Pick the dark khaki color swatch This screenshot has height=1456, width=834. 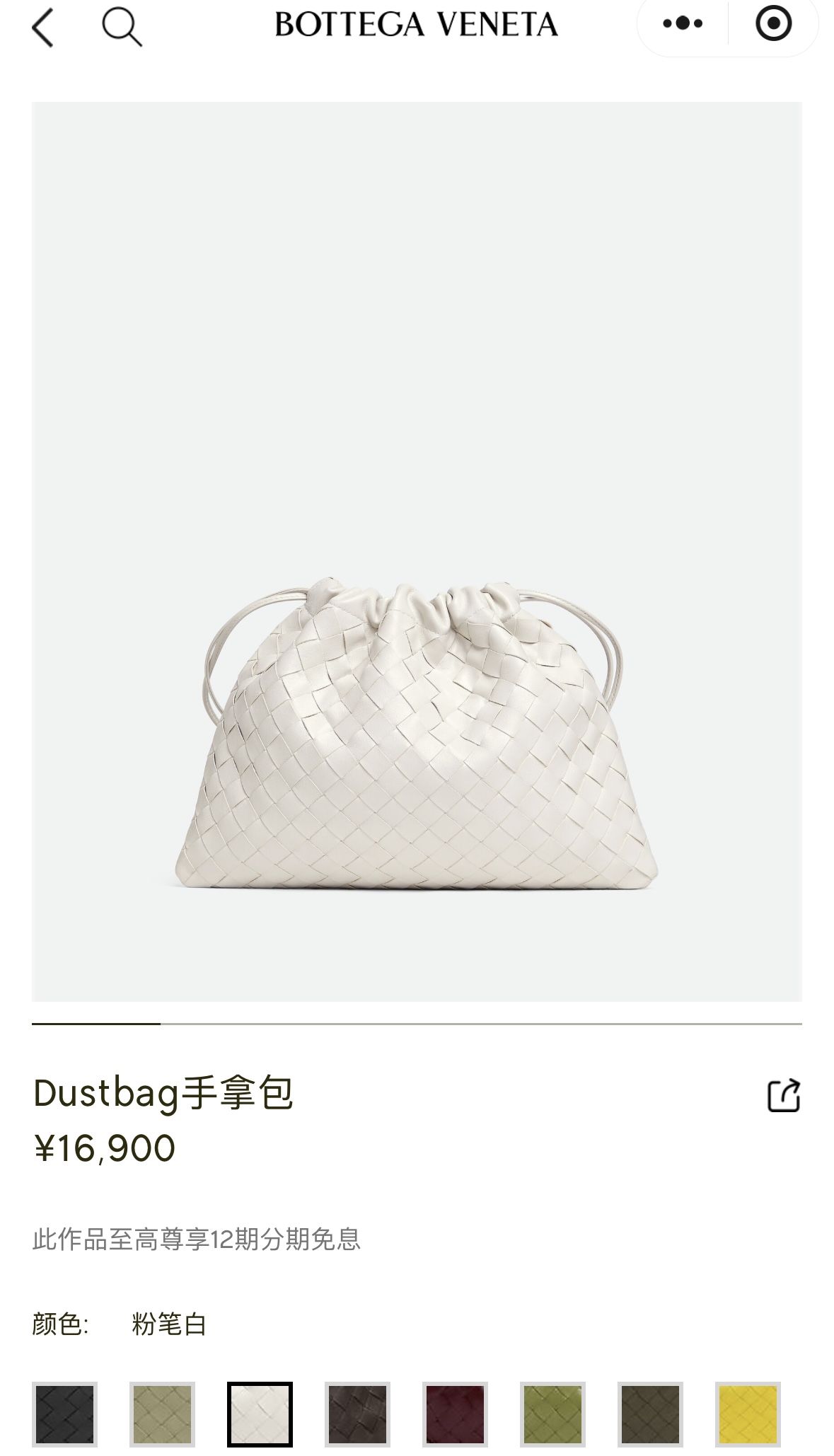pos(650,1414)
